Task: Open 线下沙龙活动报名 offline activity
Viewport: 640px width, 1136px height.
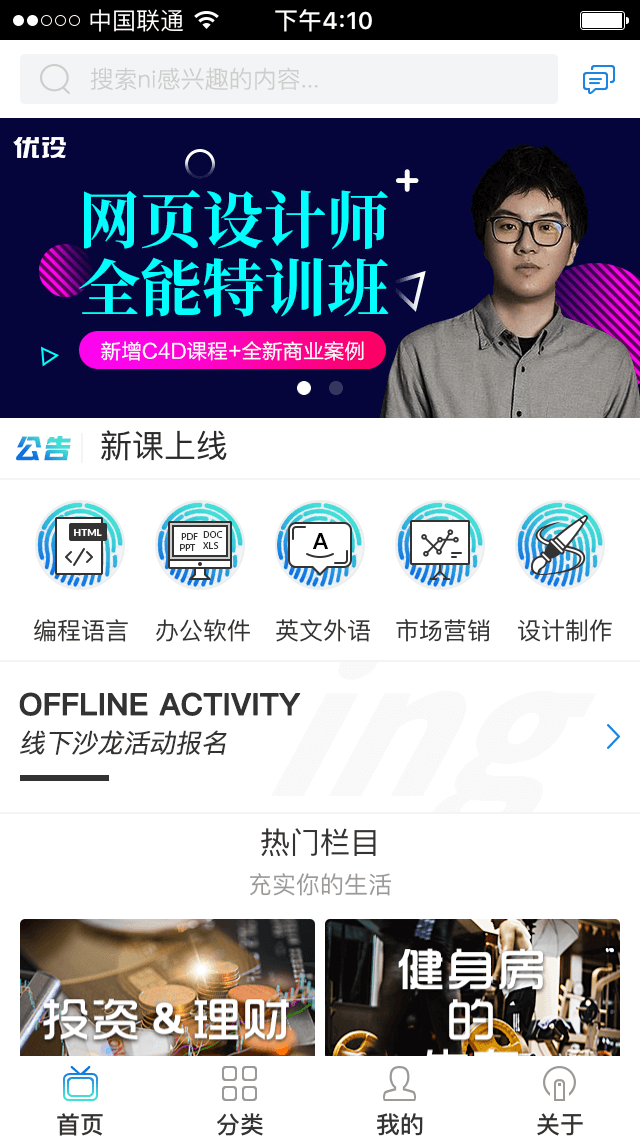Action: pyautogui.click(x=320, y=737)
